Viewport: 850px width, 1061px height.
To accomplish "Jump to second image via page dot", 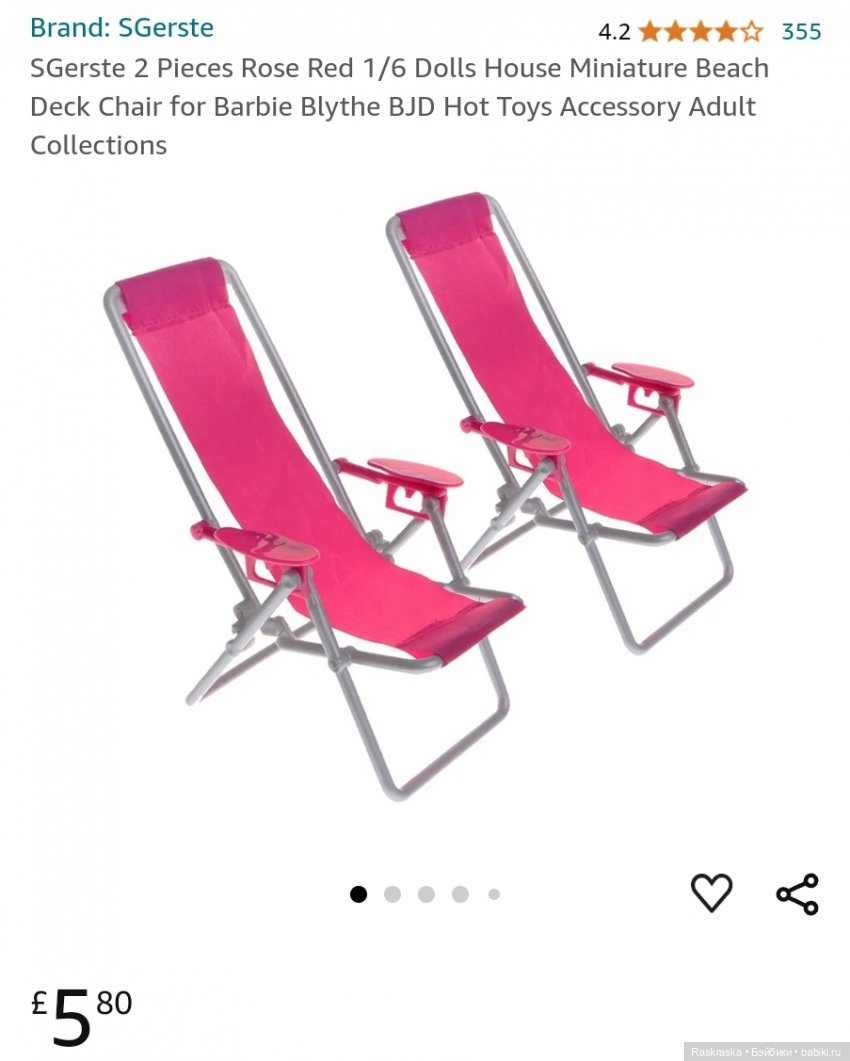I will 392,894.
